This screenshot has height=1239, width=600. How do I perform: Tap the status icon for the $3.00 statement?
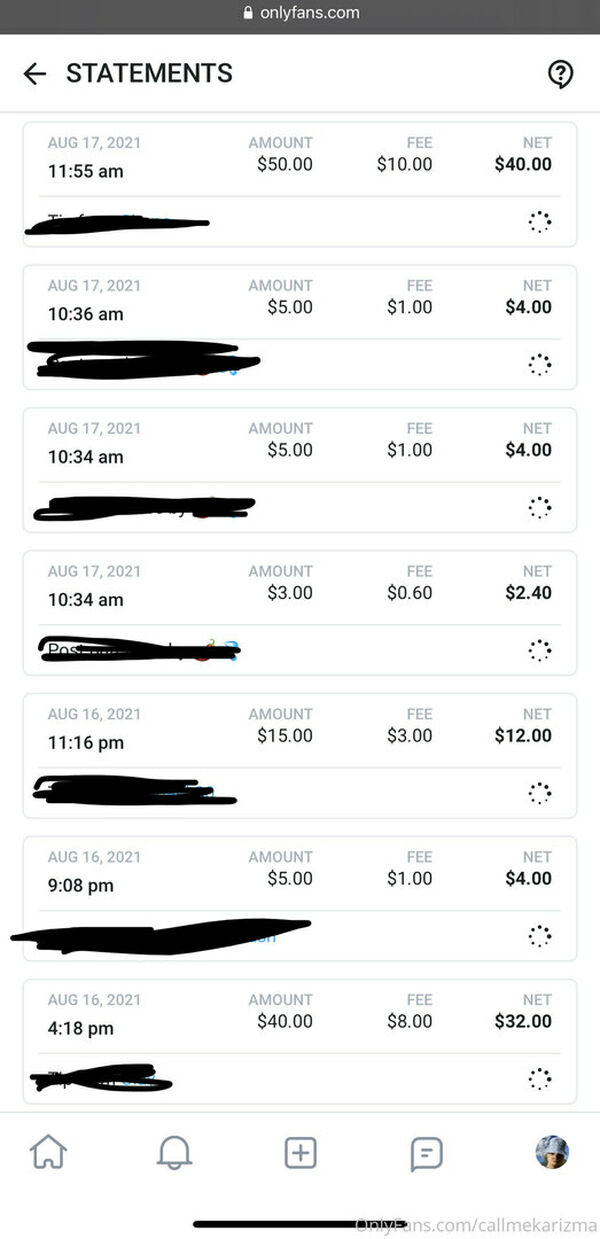pyautogui.click(x=540, y=651)
